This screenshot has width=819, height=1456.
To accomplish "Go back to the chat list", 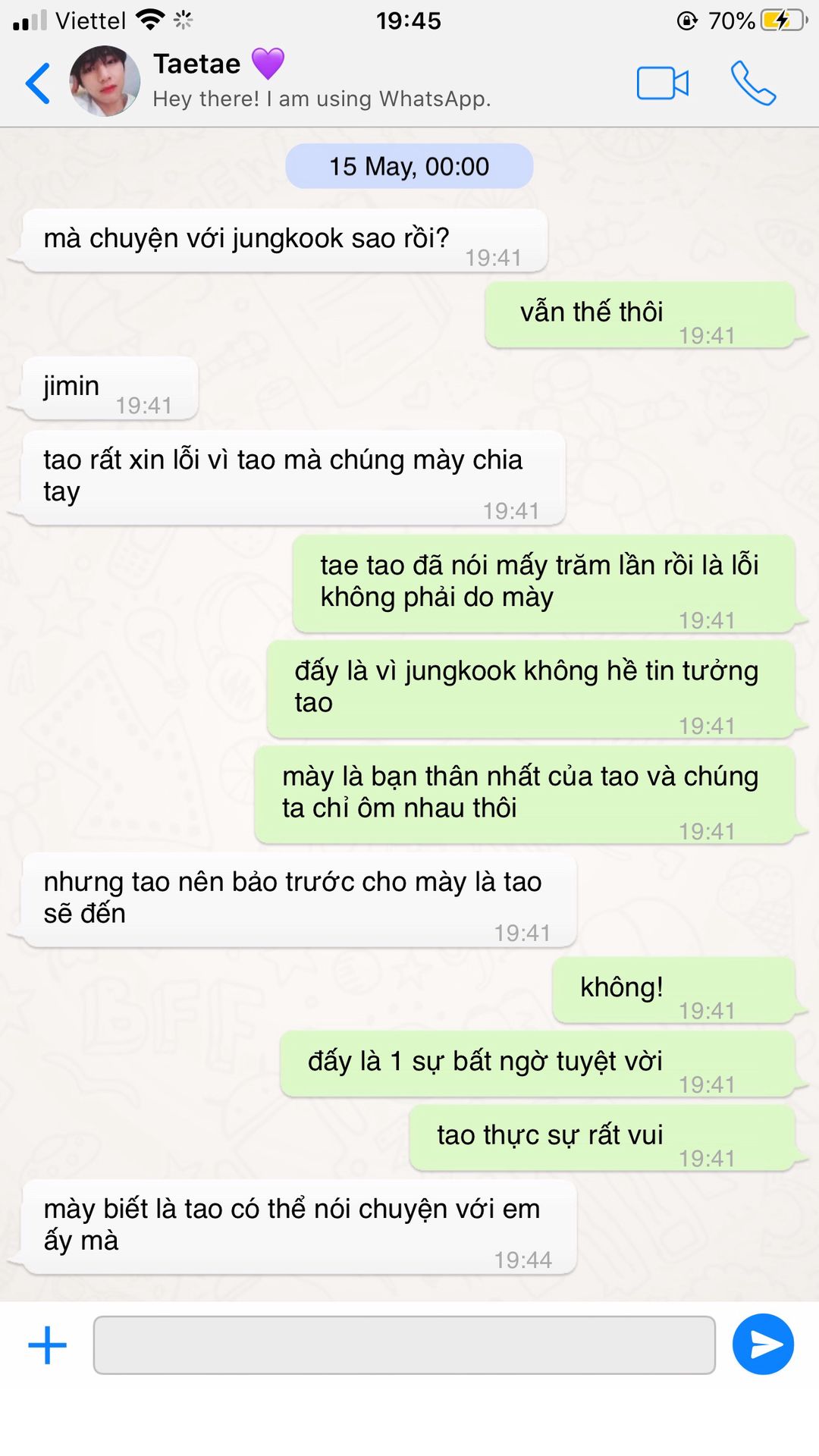I will coord(38,83).
